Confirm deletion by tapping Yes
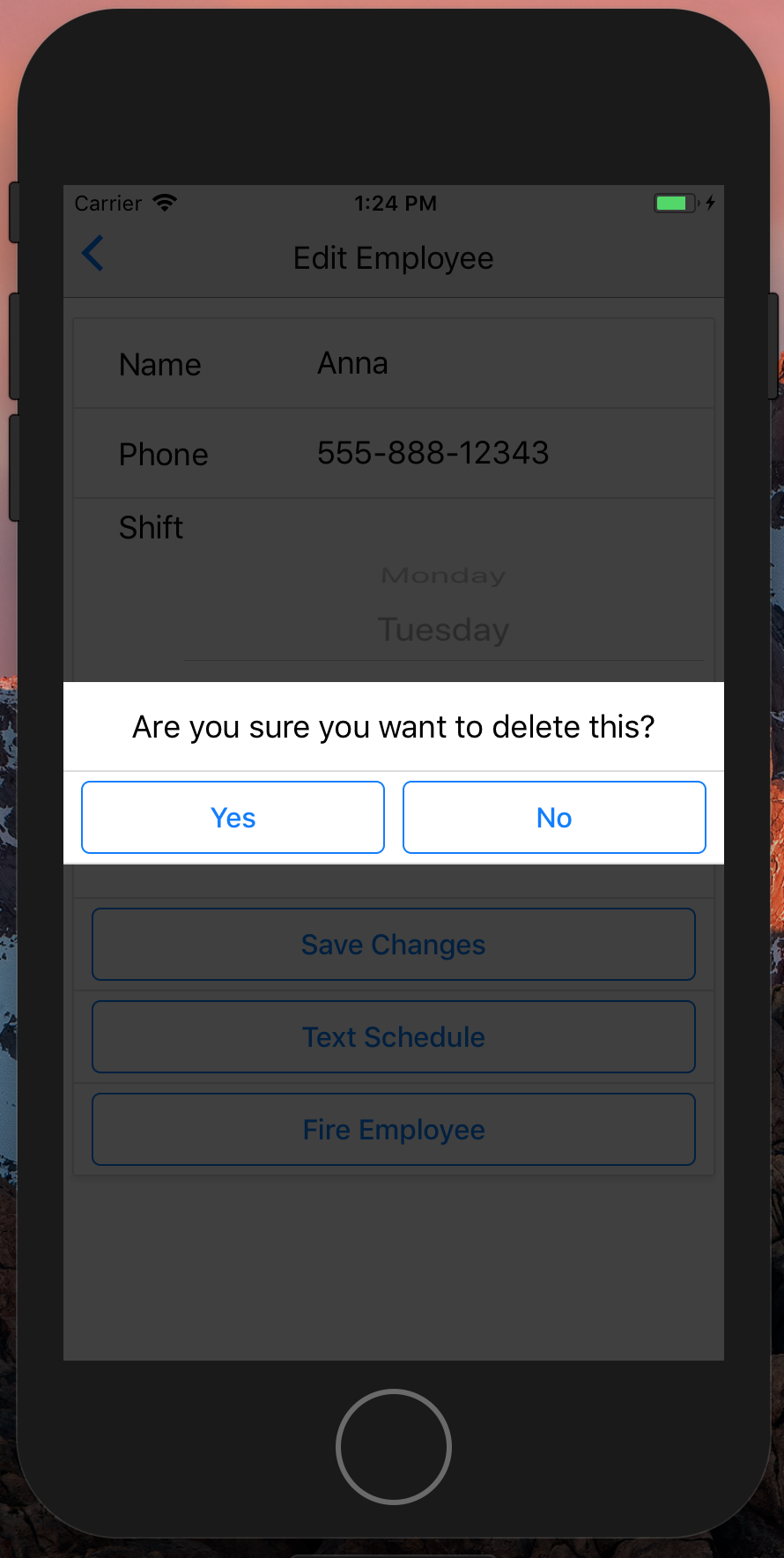Image resolution: width=784 pixels, height=1558 pixels. [x=233, y=817]
